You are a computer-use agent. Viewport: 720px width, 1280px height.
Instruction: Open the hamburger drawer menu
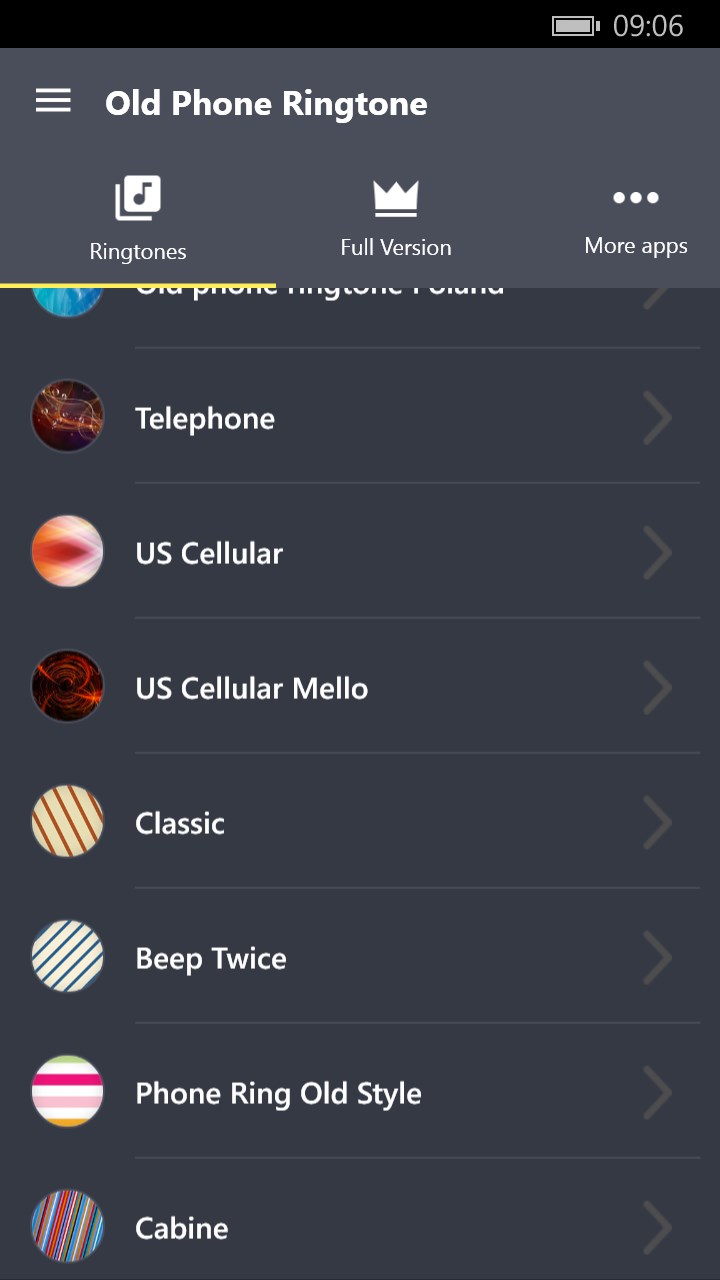click(x=53, y=101)
